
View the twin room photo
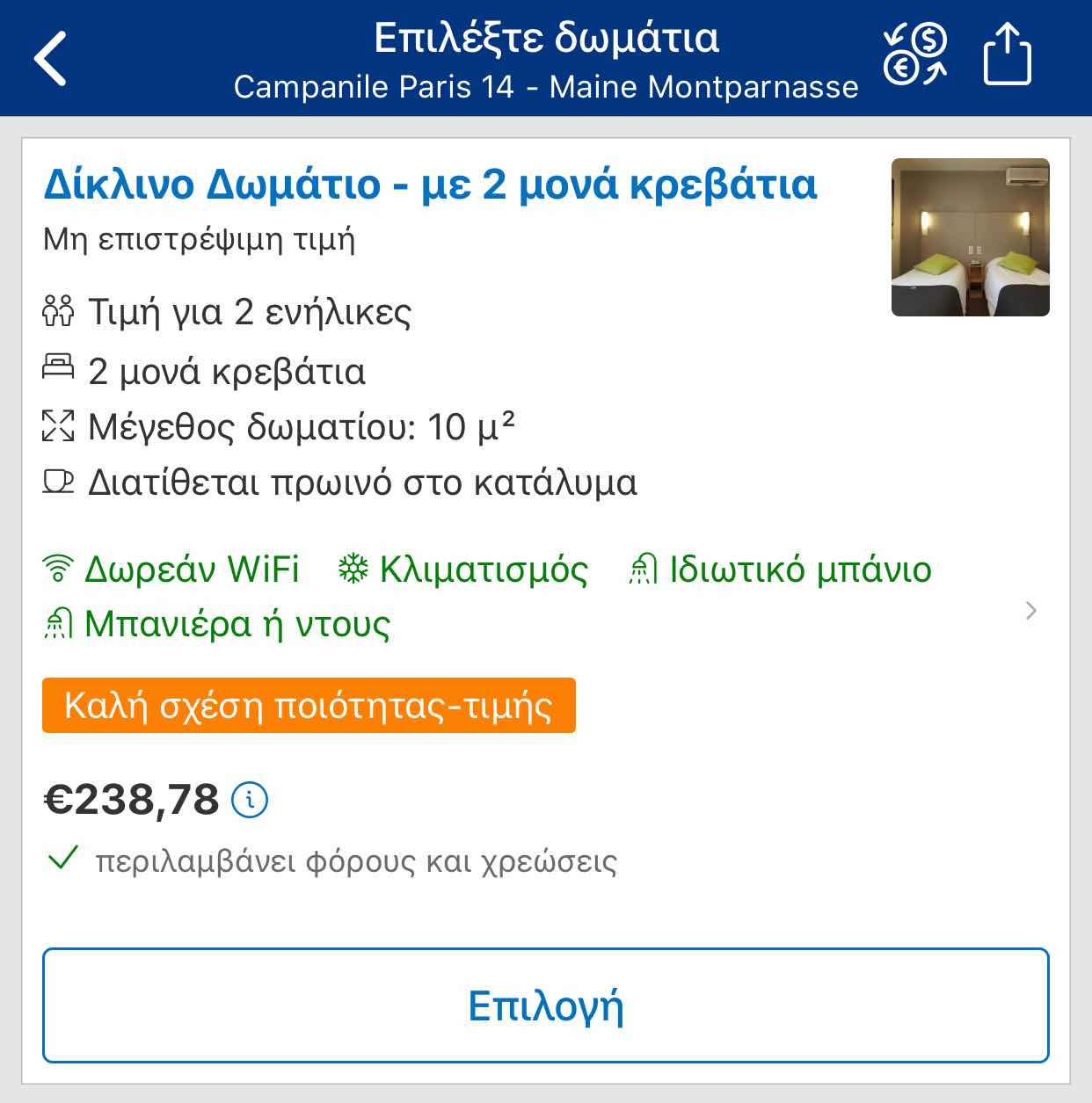coord(970,237)
